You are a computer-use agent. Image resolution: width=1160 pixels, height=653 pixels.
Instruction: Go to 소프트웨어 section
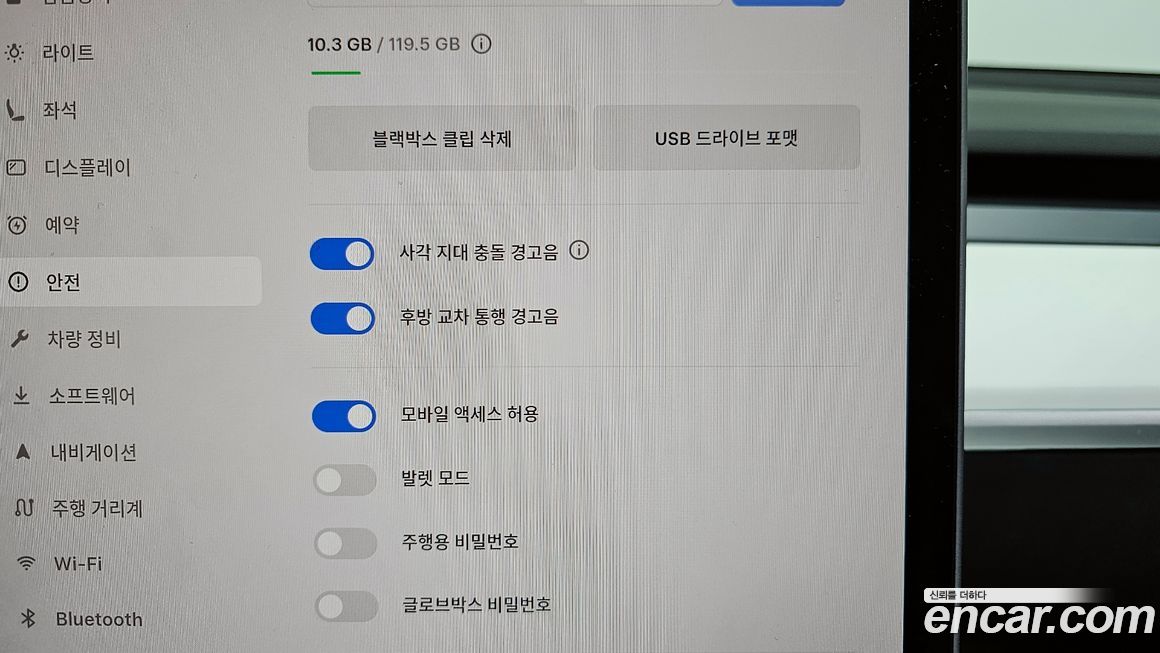[x=91, y=396]
